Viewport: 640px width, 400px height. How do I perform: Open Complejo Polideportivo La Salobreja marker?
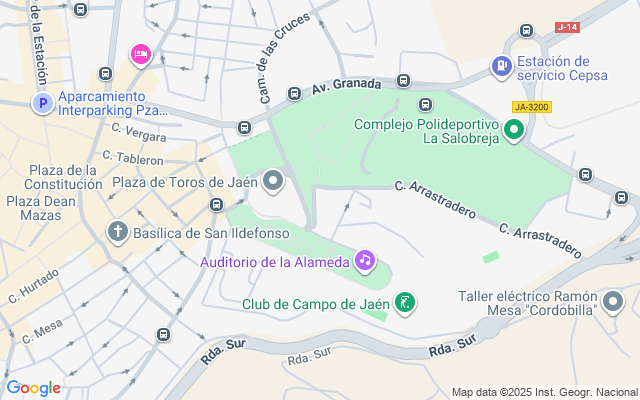[514, 131]
